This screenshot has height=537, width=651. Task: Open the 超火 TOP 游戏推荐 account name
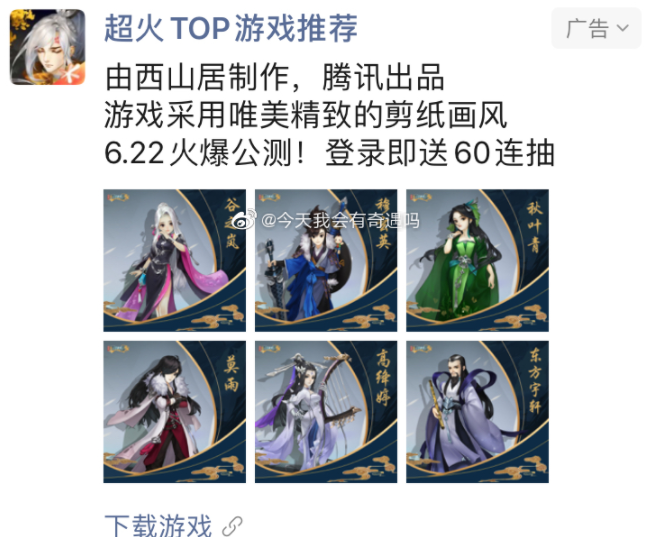pyautogui.click(x=231, y=30)
